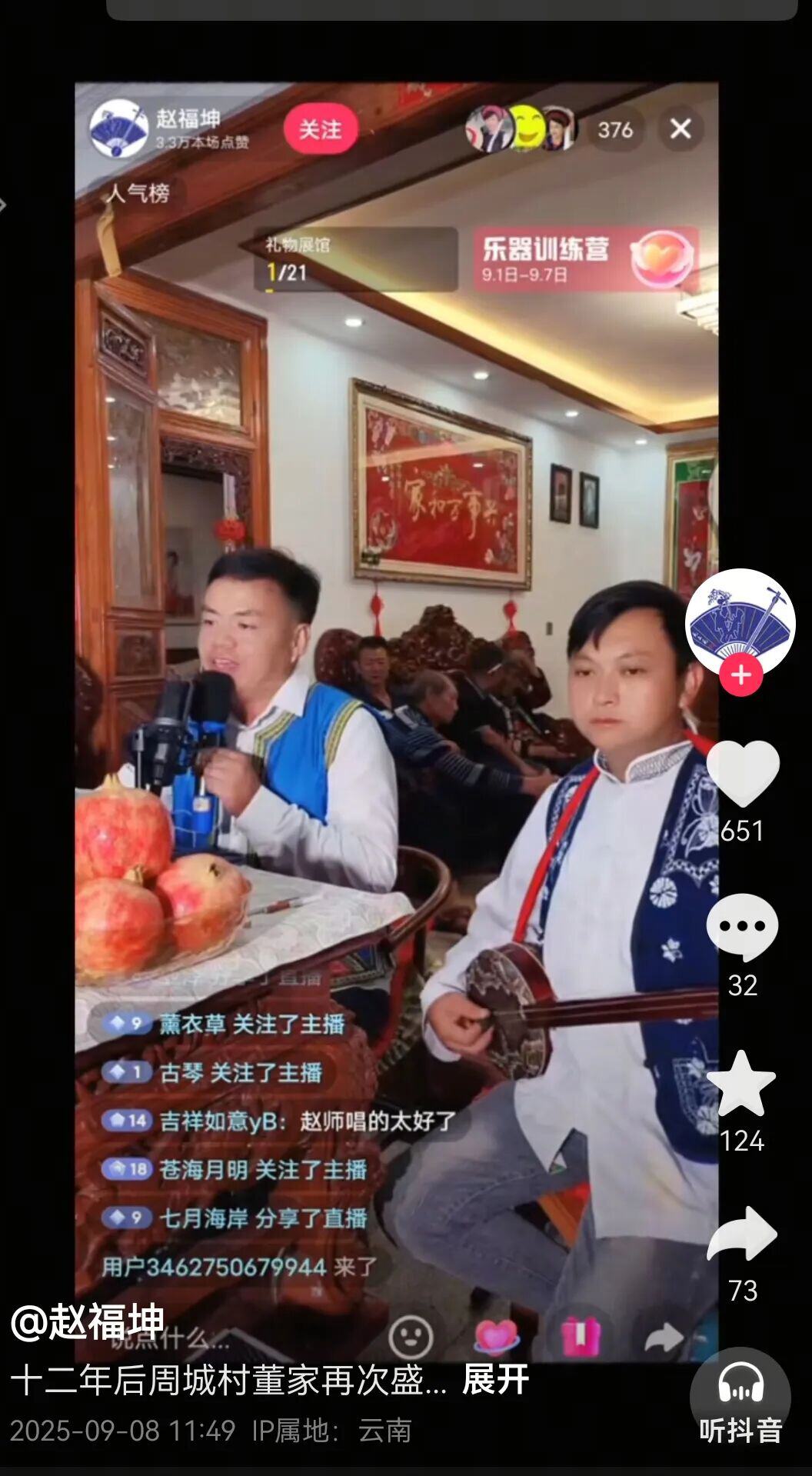812x1476 pixels.
Task: Open the @赵福坤 profile from the username
Action: click(88, 1321)
